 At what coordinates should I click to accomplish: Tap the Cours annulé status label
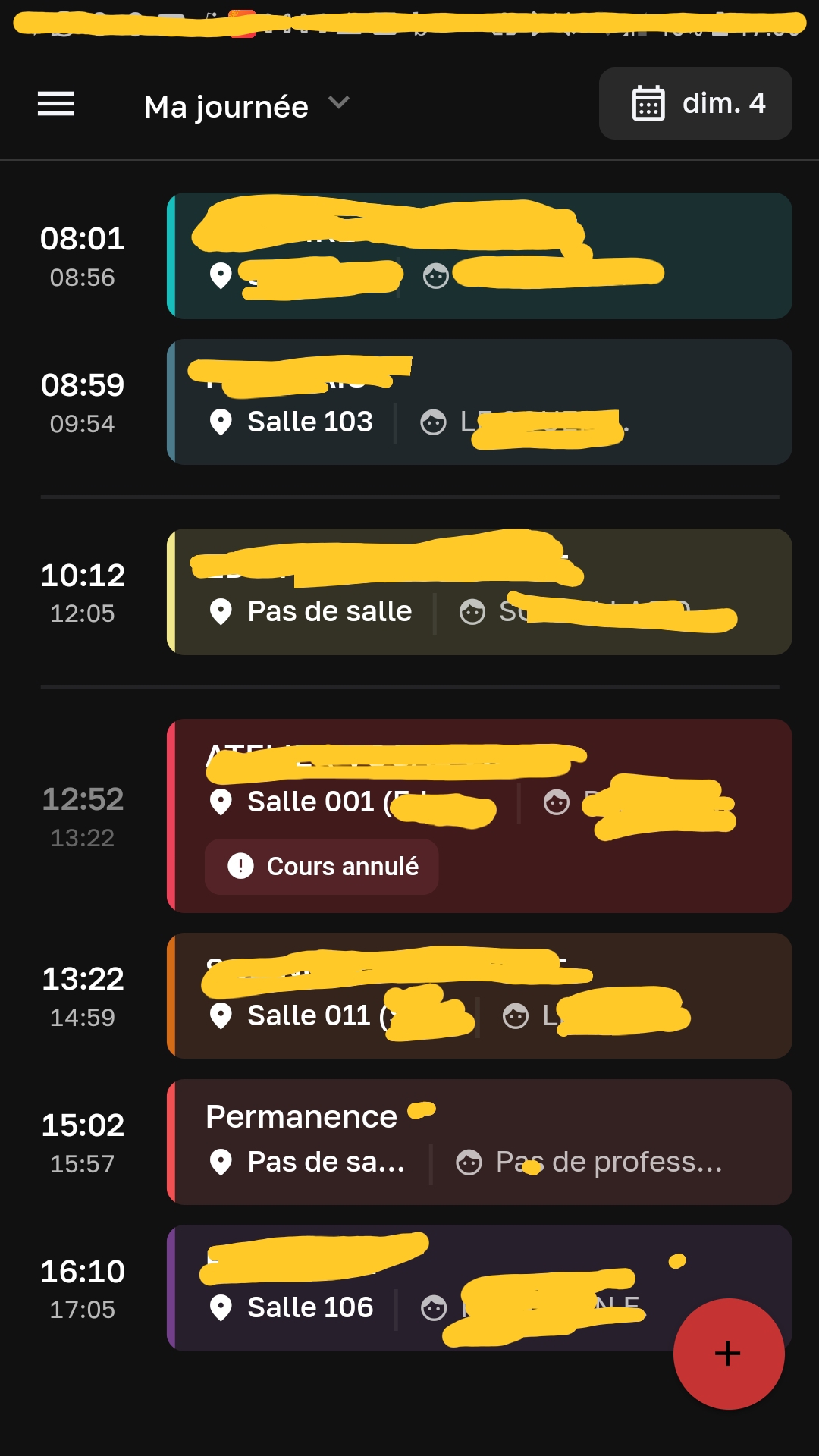(x=343, y=867)
